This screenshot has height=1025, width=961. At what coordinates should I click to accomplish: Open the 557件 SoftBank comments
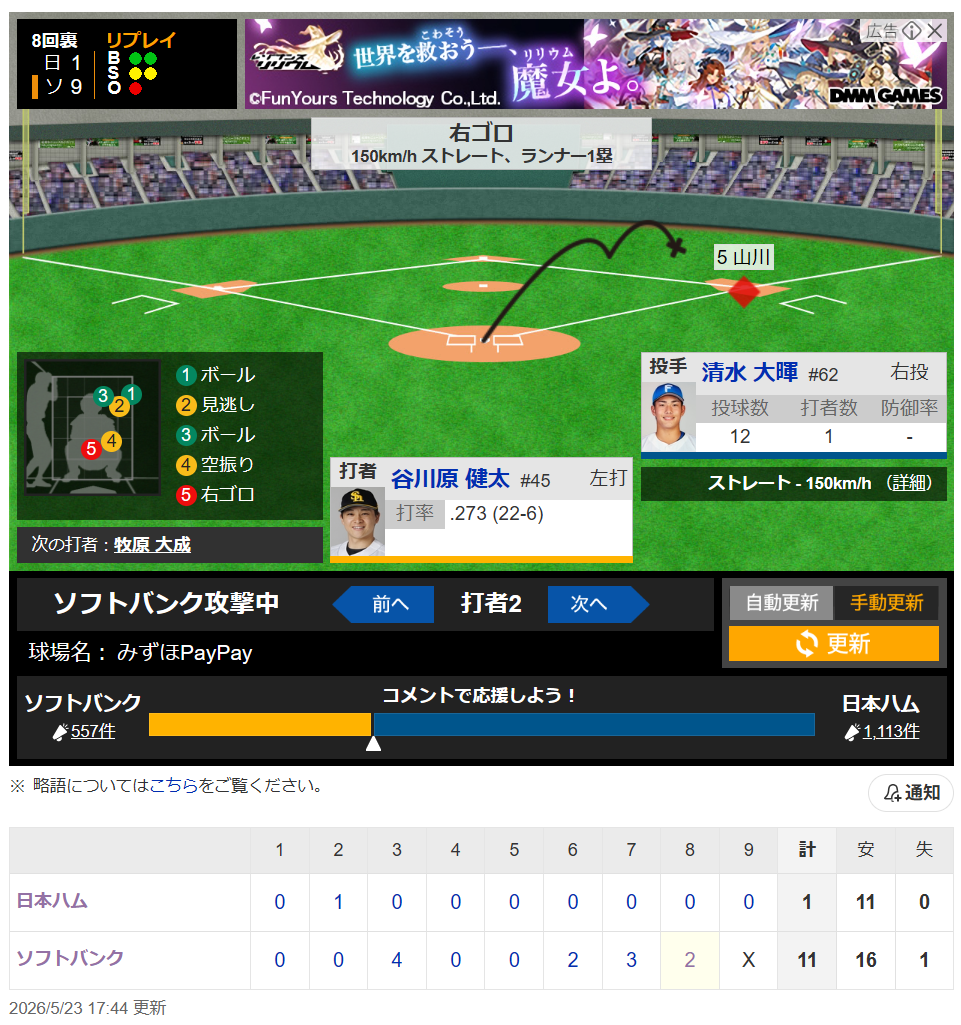coord(93,731)
